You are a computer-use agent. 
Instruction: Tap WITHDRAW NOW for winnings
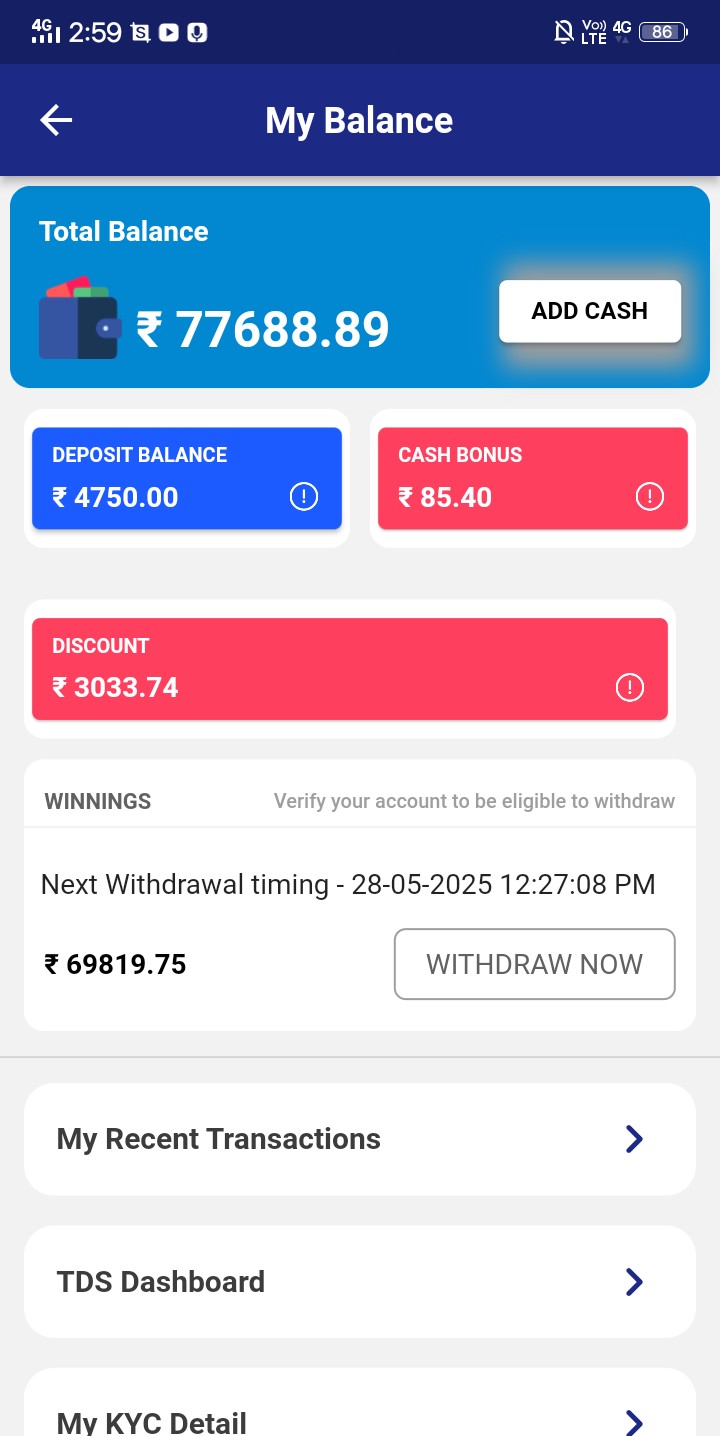tap(534, 964)
